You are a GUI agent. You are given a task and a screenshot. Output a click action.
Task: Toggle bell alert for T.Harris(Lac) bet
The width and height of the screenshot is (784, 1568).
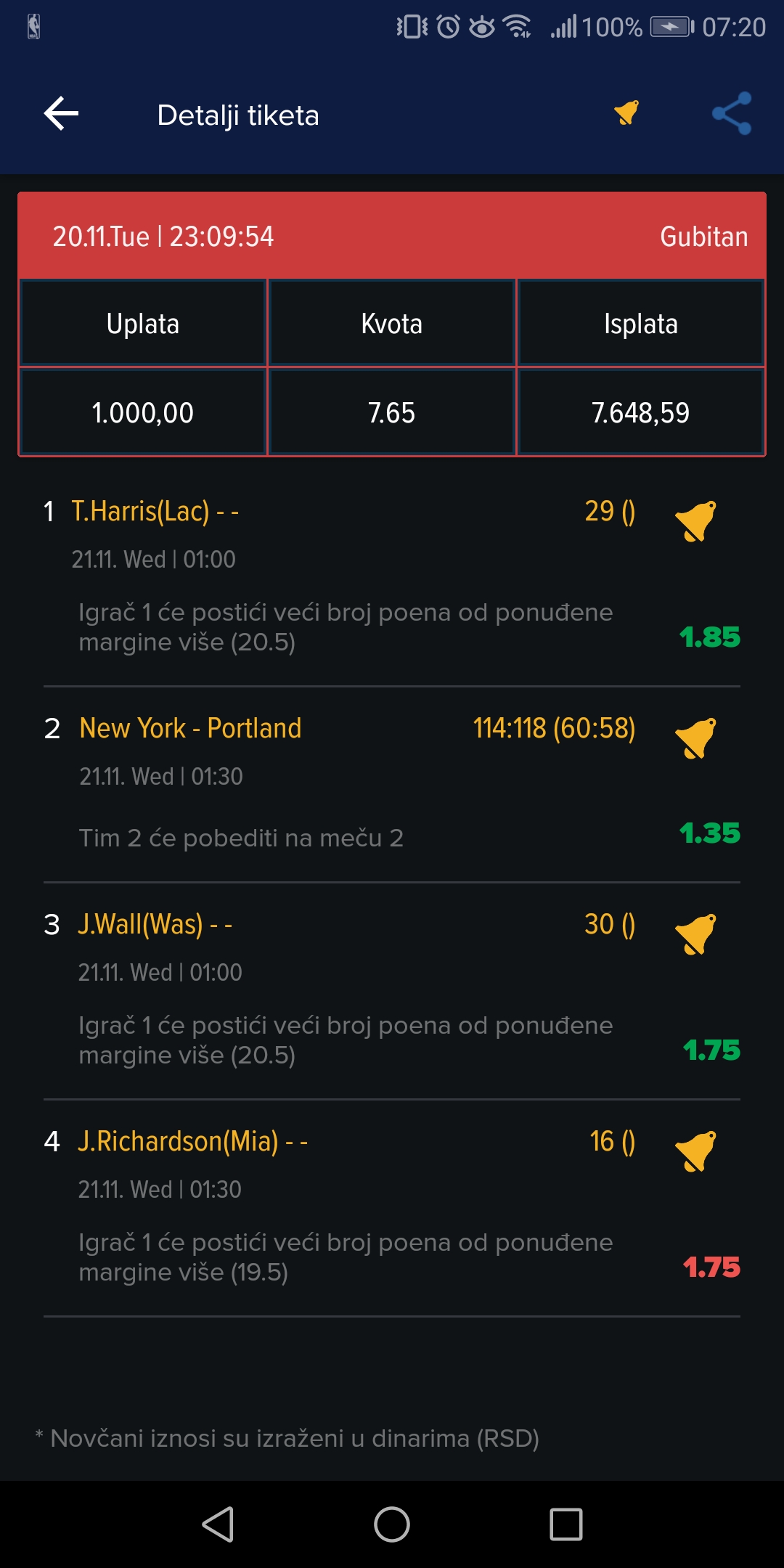click(x=695, y=521)
